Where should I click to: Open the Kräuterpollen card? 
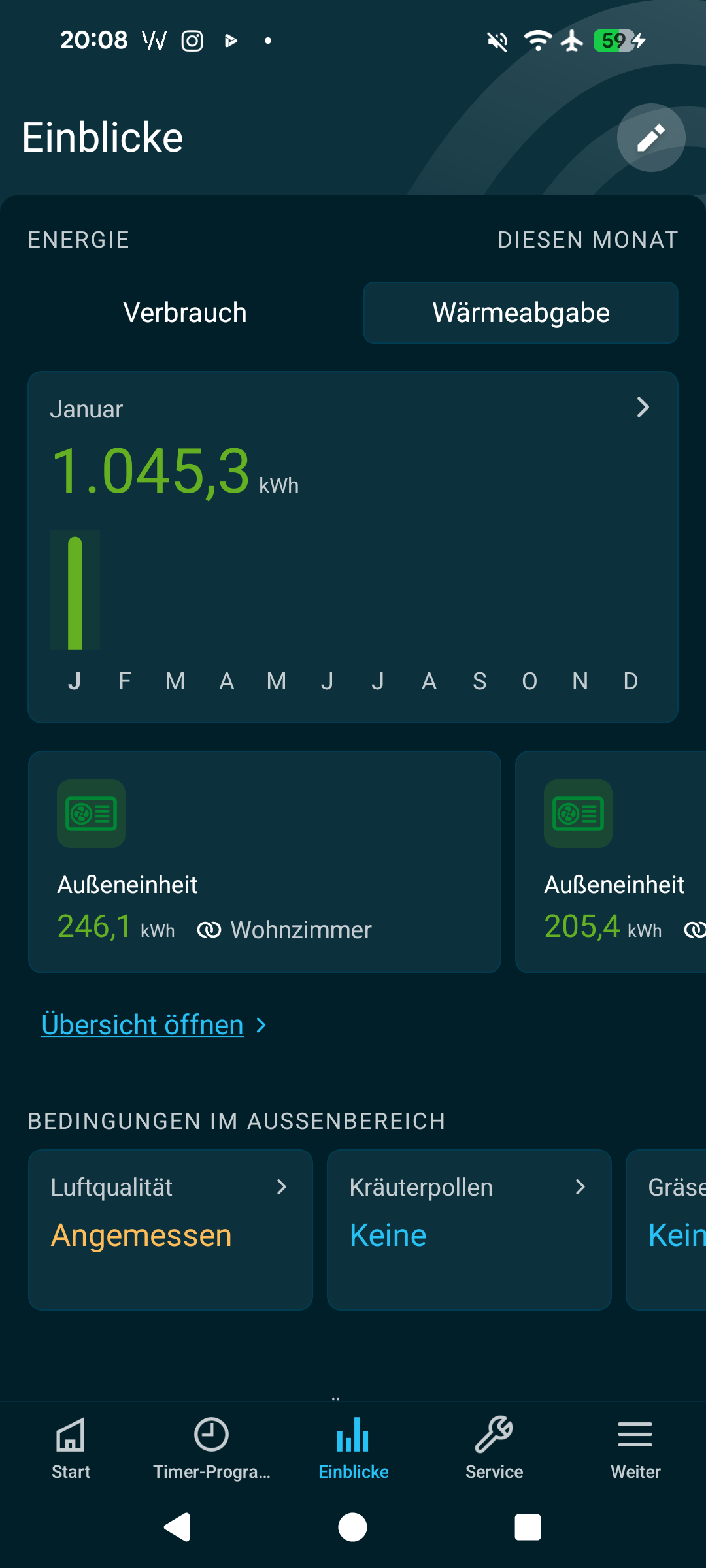469,1229
